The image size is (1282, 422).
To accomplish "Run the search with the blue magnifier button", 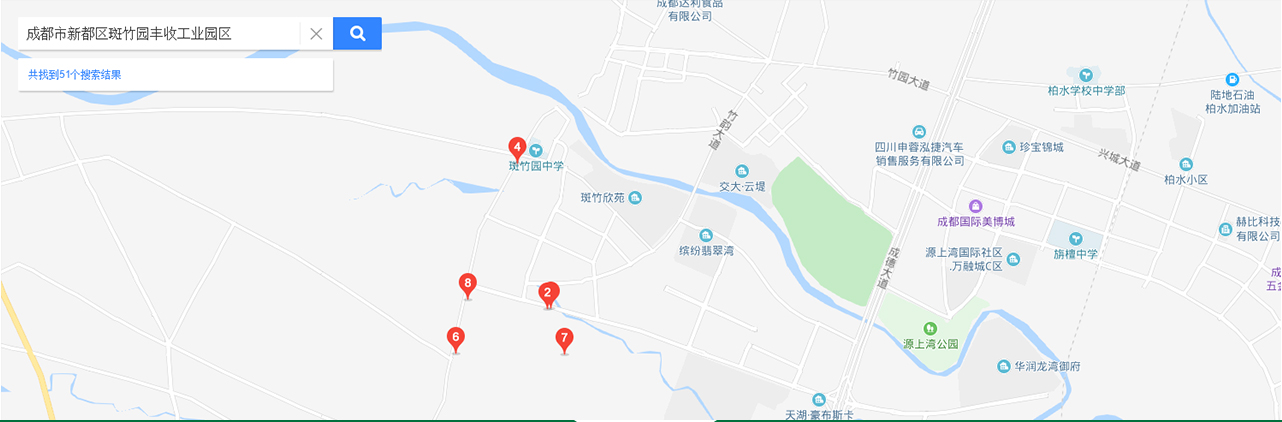I will click(357, 33).
